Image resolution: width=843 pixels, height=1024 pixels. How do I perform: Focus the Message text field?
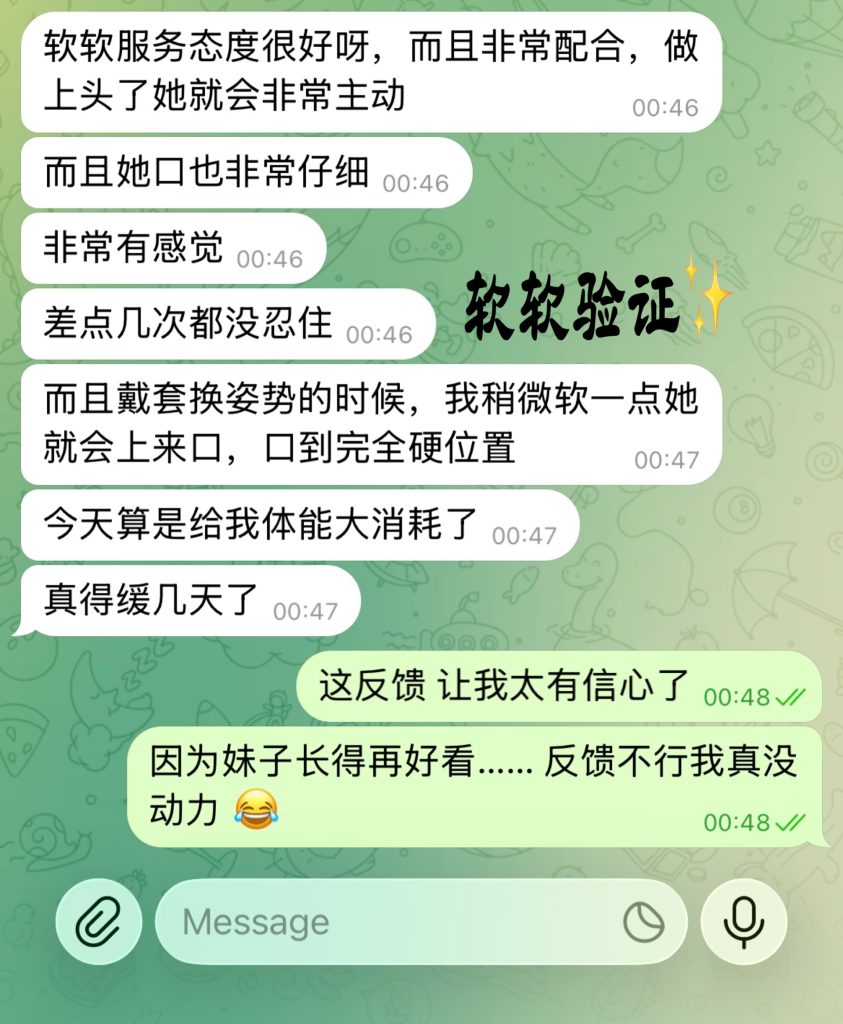click(x=380, y=921)
